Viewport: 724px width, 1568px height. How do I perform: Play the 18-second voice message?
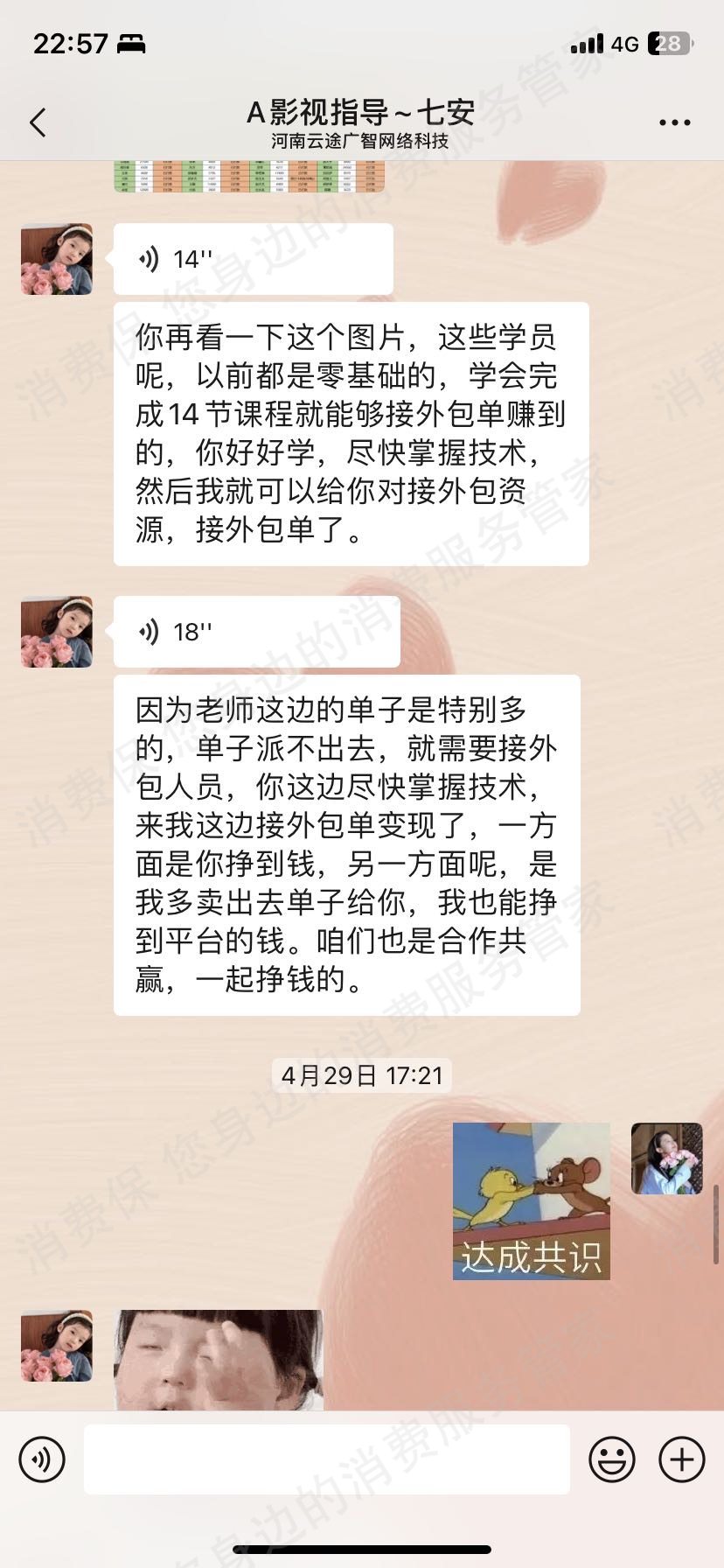(x=256, y=632)
